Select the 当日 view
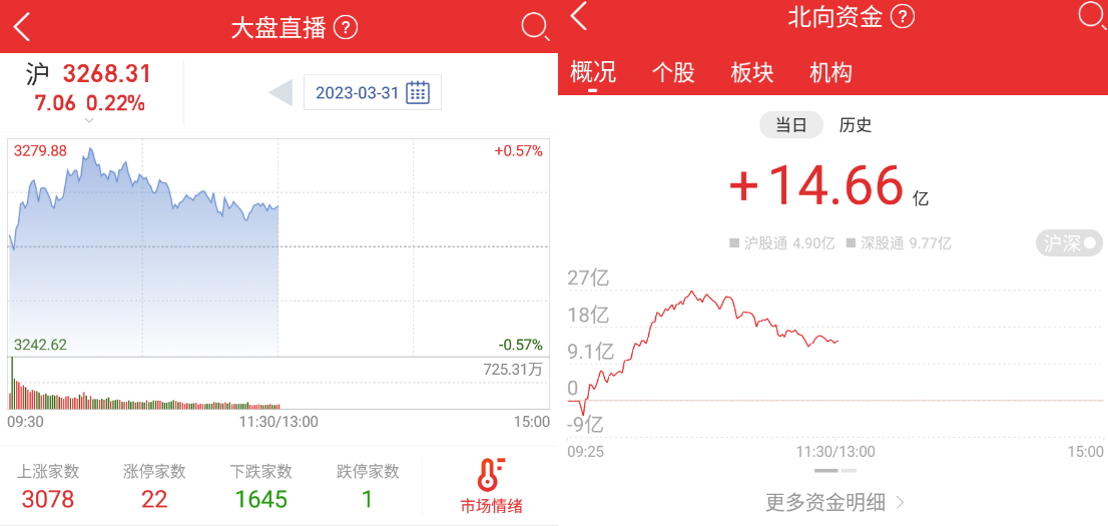This screenshot has height=526, width=1108. tap(791, 125)
